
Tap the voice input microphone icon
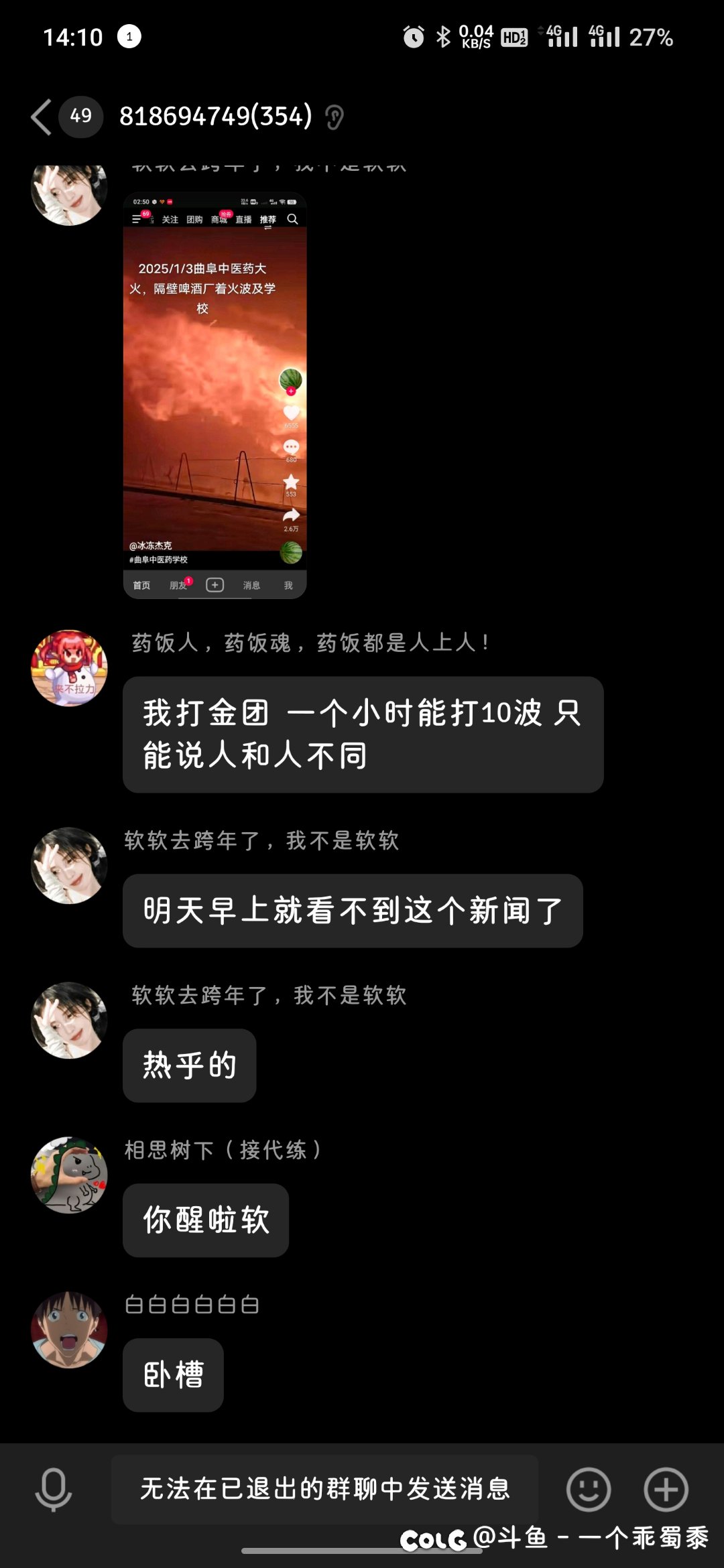54,1490
